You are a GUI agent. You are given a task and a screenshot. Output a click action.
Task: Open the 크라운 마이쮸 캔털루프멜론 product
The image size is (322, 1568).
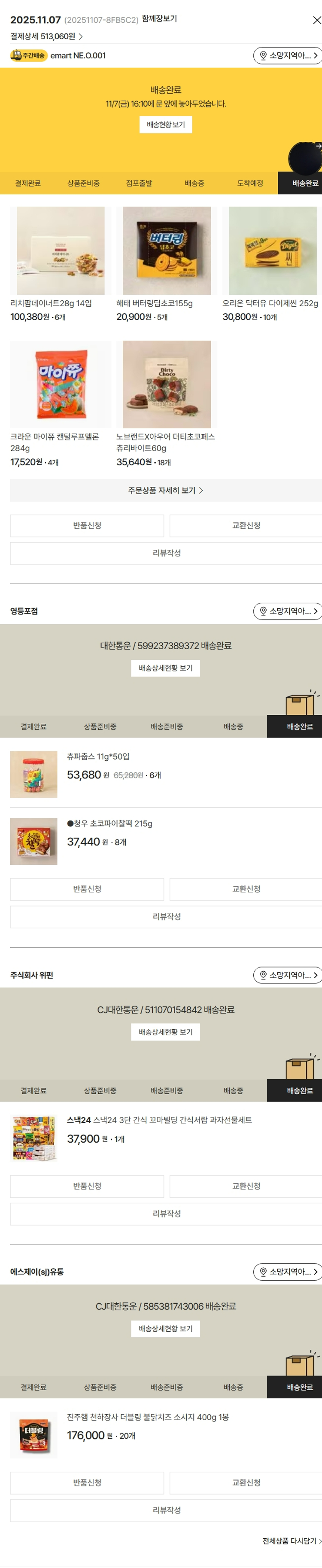pos(60,384)
